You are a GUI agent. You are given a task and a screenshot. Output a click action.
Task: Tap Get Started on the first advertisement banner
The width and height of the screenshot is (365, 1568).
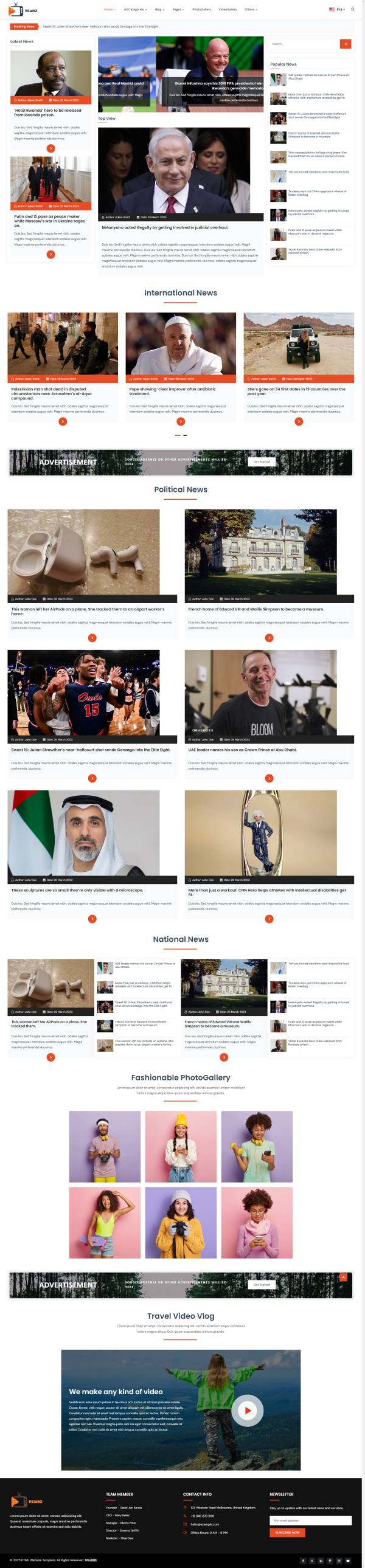[x=262, y=461]
